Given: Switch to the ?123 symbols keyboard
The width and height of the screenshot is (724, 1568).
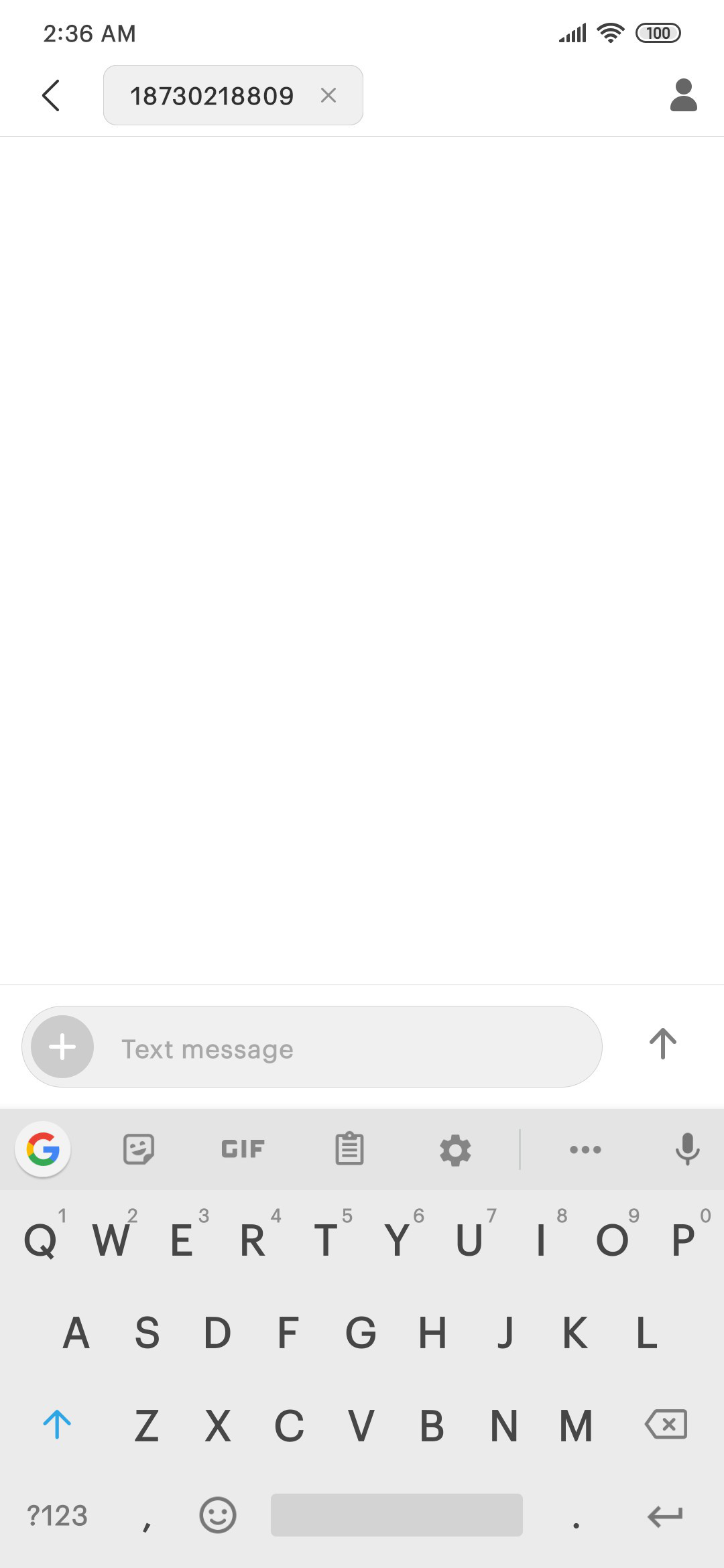Looking at the screenshot, I should 57,1516.
